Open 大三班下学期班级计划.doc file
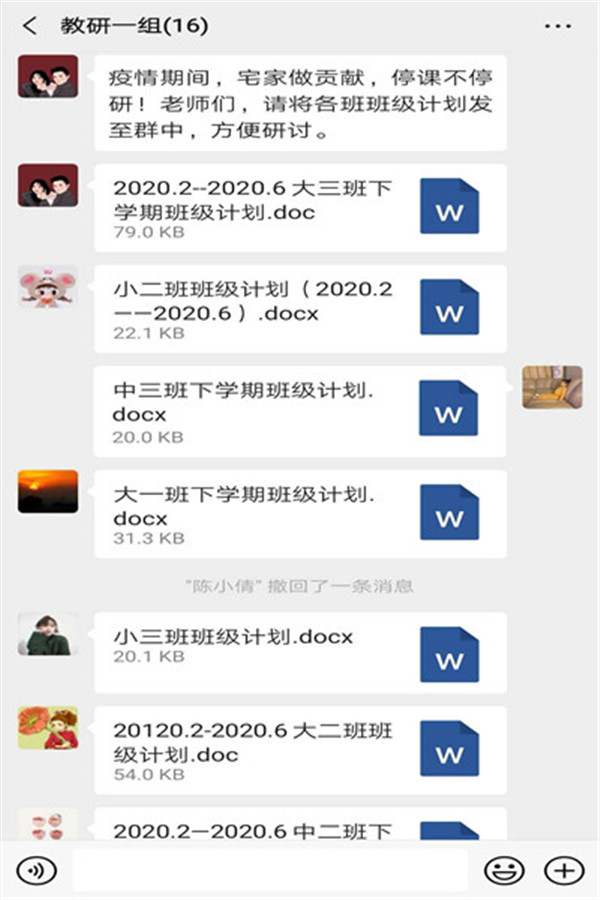Screen dimensions: 600x900 click(300, 208)
